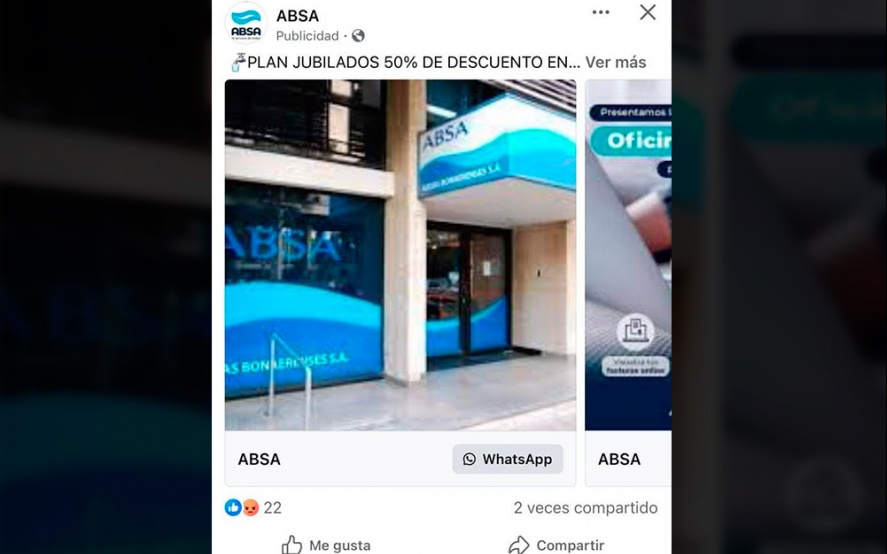Tap the ABSA profile picture
Image resolution: width=887 pixels, height=554 pixels.
pos(246,23)
